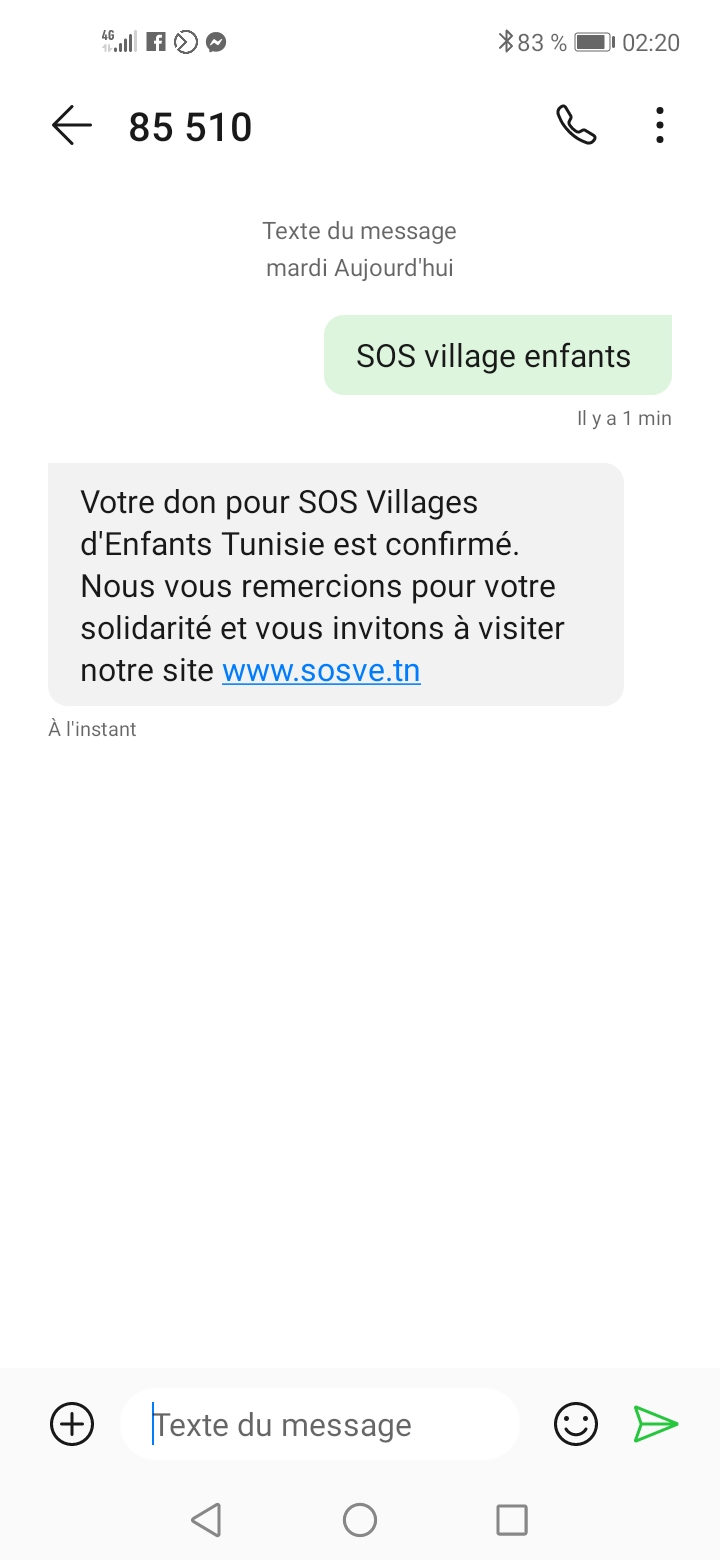The height and width of the screenshot is (1560, 720).
Task: Select the SOS village enfants sent message
Action: pyautogui.click(x=497, y=355)
